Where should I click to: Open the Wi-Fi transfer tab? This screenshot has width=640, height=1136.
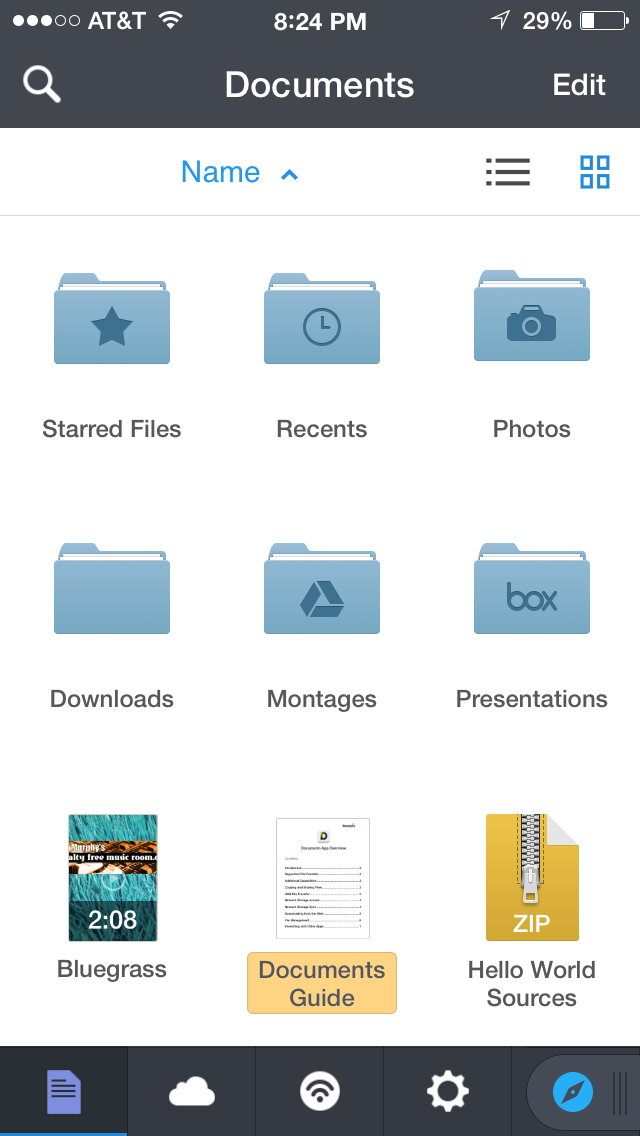tap(320, 1091)
